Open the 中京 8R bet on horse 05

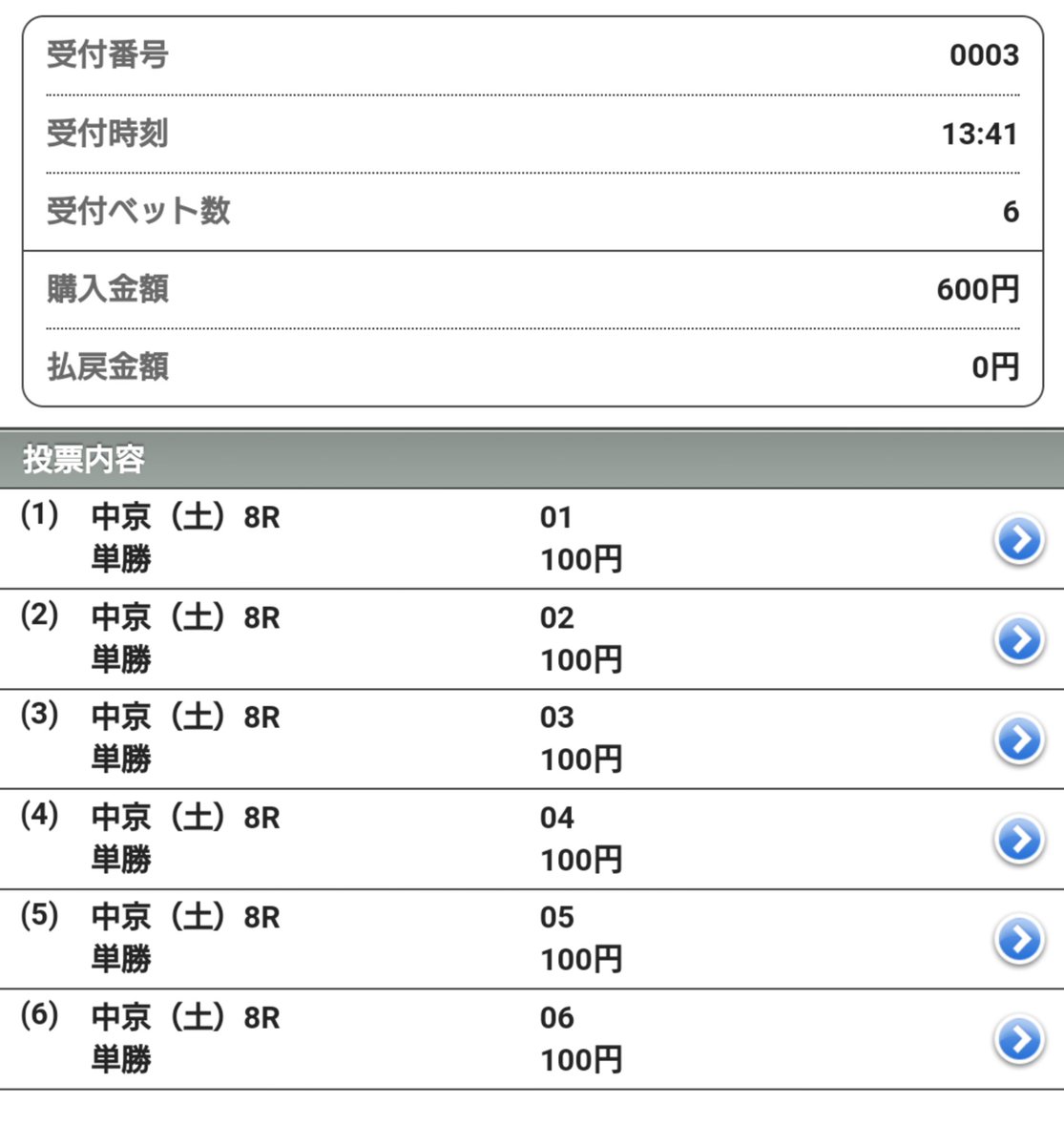click(1019, 940)
